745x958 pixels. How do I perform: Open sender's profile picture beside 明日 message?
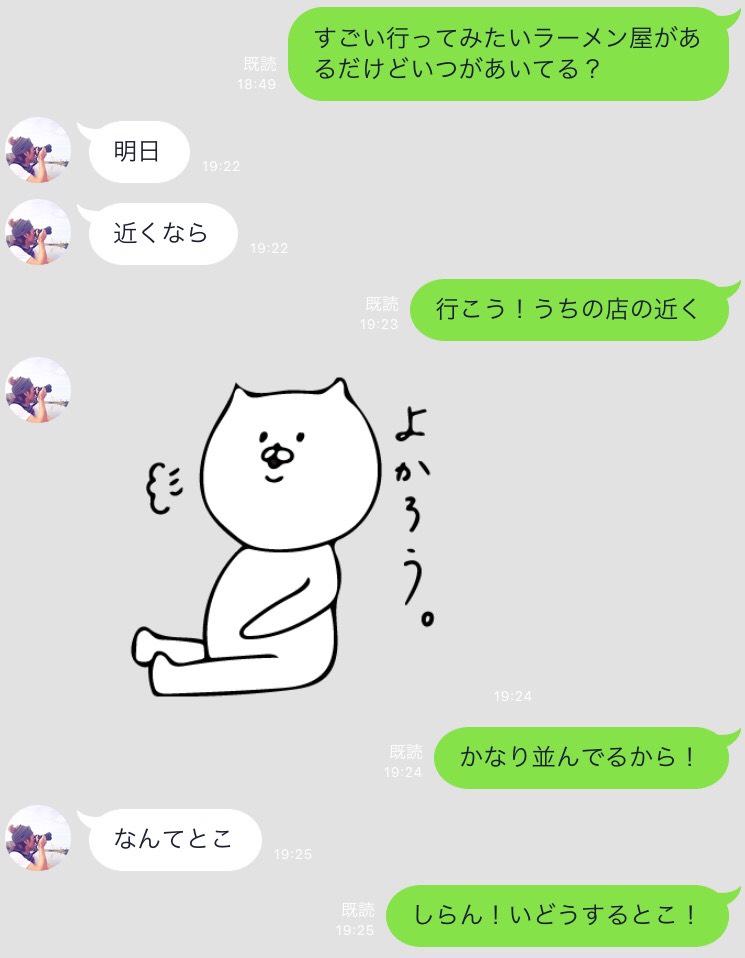(x=39, y=150)
